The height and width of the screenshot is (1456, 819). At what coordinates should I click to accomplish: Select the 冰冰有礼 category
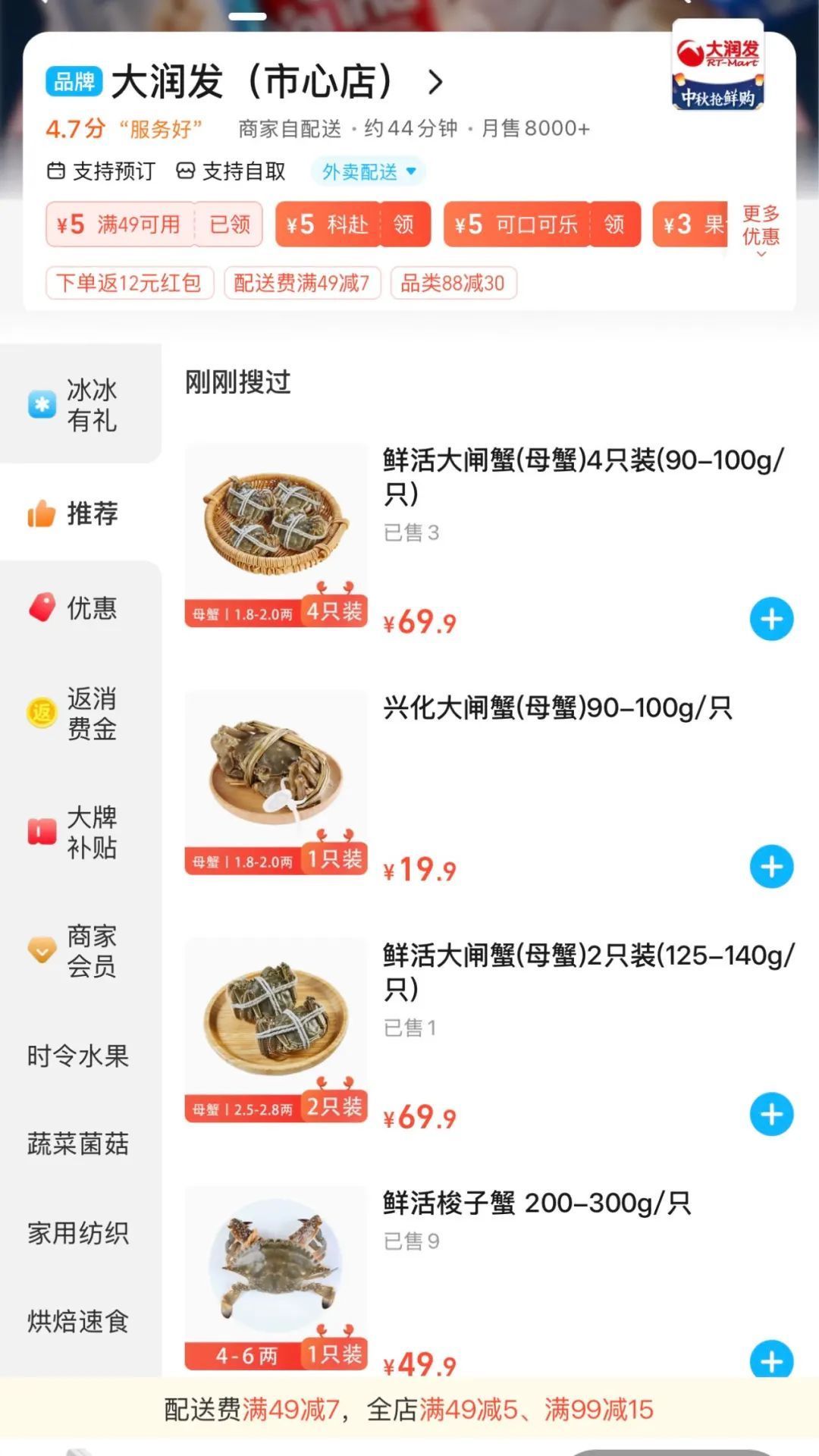[80, 405]
